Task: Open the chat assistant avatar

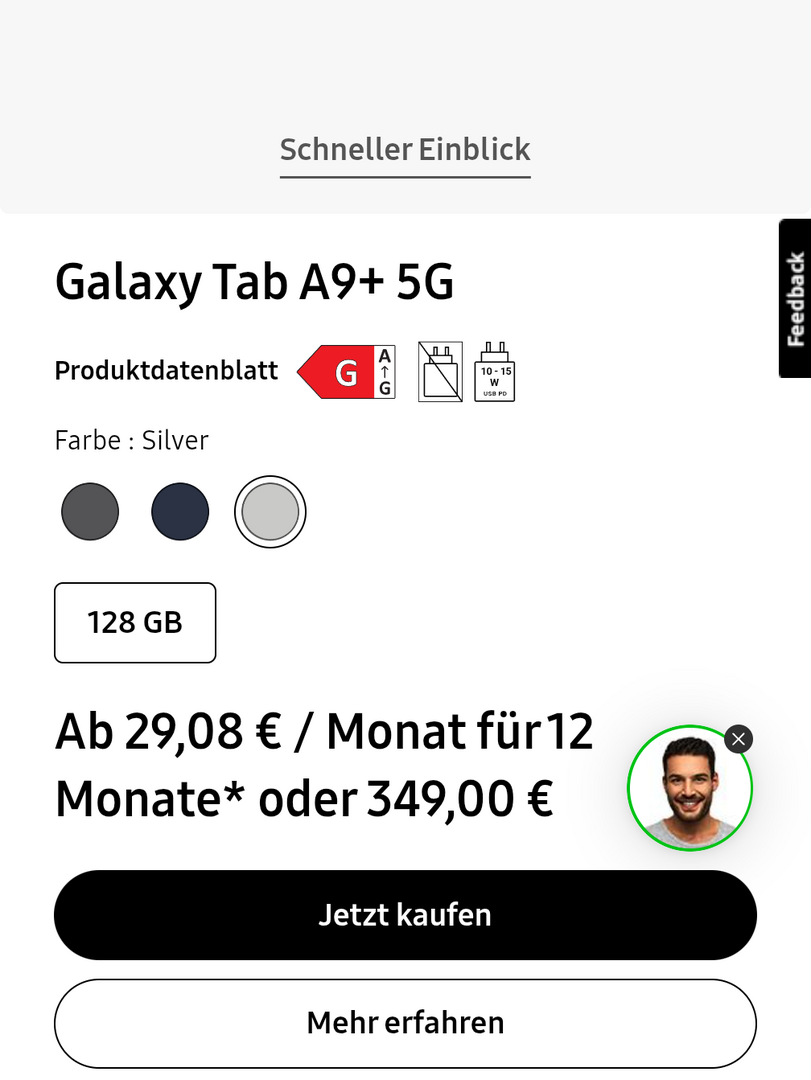Action: click(x=689, y=790)
